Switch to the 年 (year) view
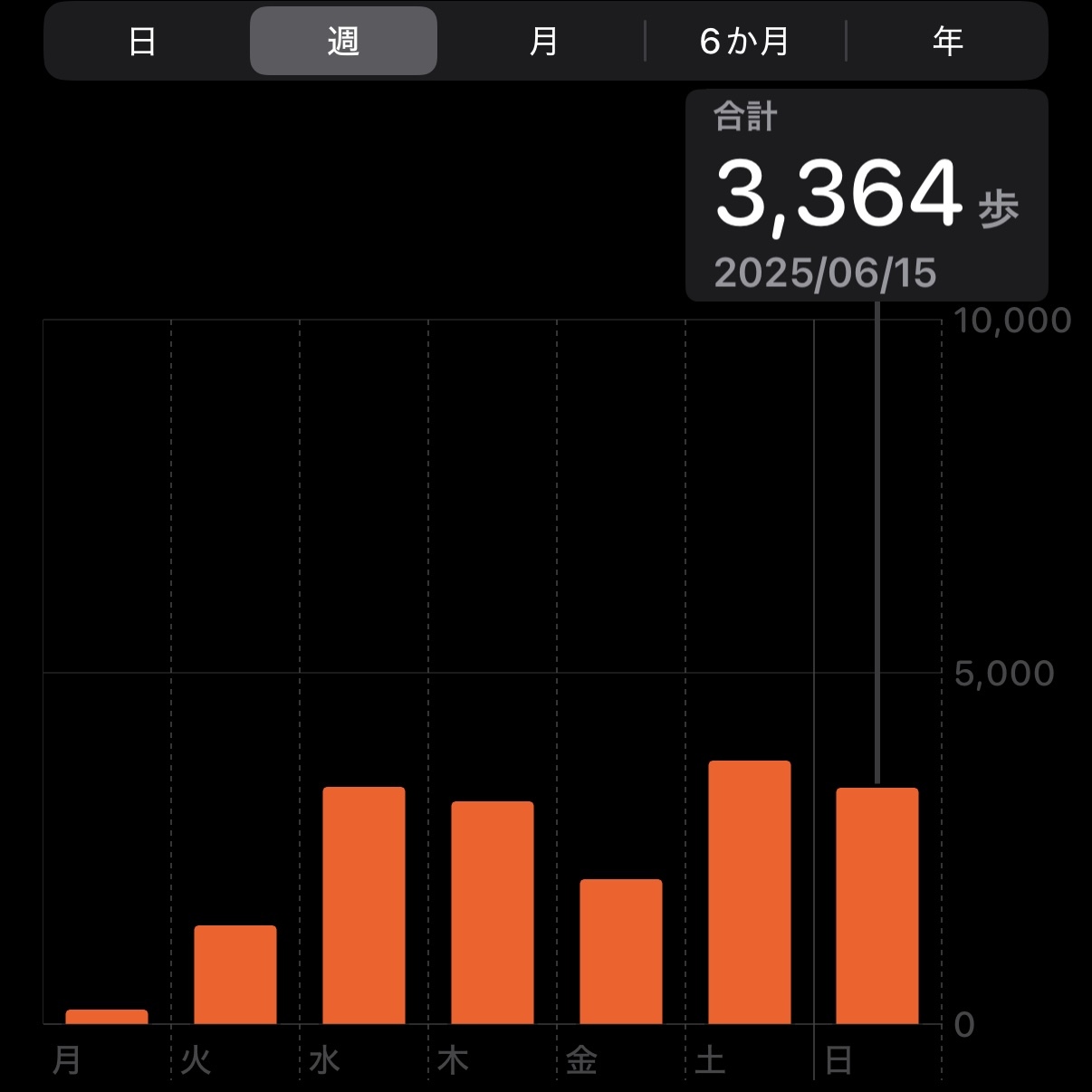The width and height of the screenshot is (1092, 1092). coord(947,42)
